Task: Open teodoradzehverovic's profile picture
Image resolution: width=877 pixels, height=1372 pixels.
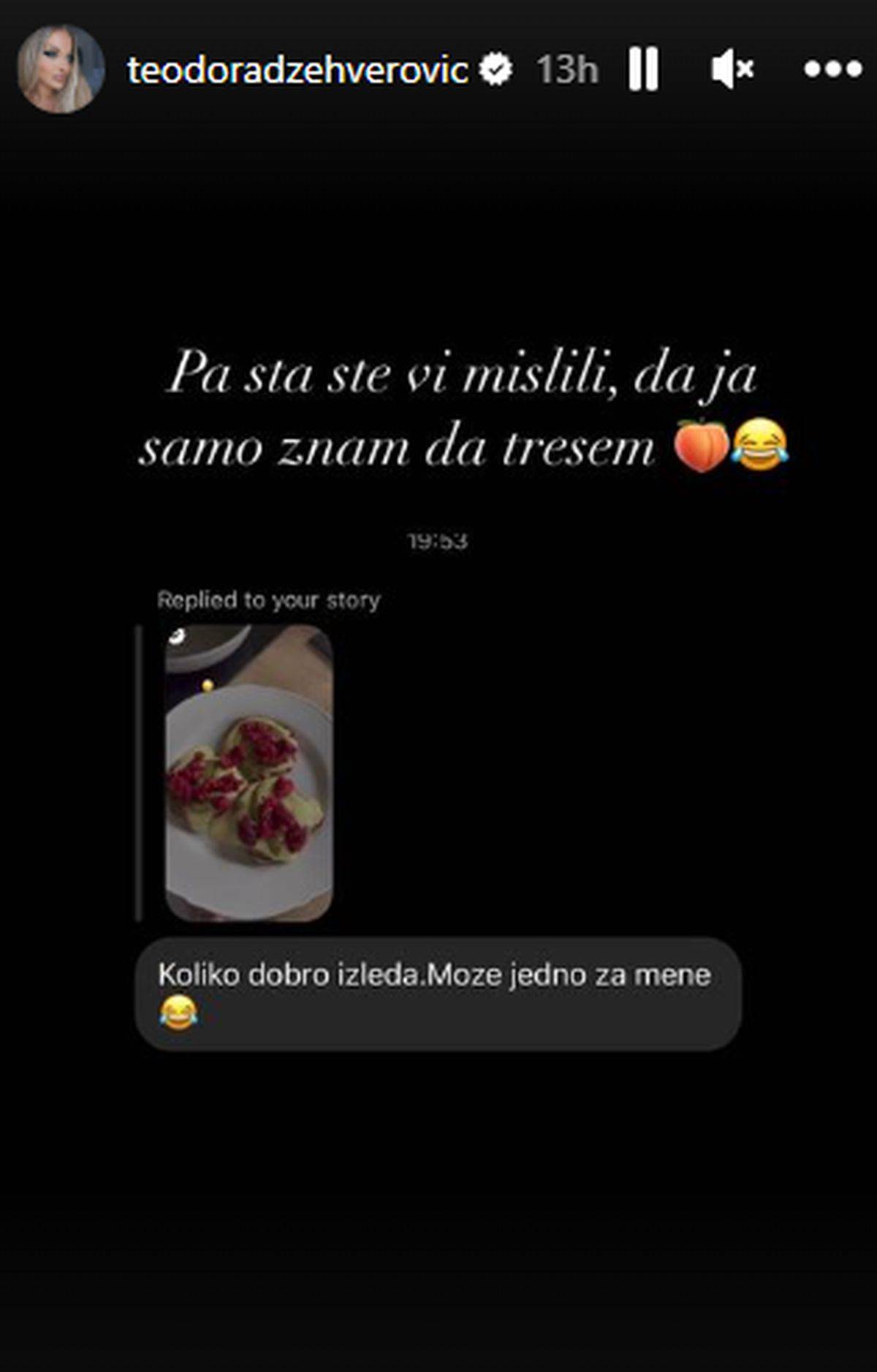Action: (x=60, y=69)
